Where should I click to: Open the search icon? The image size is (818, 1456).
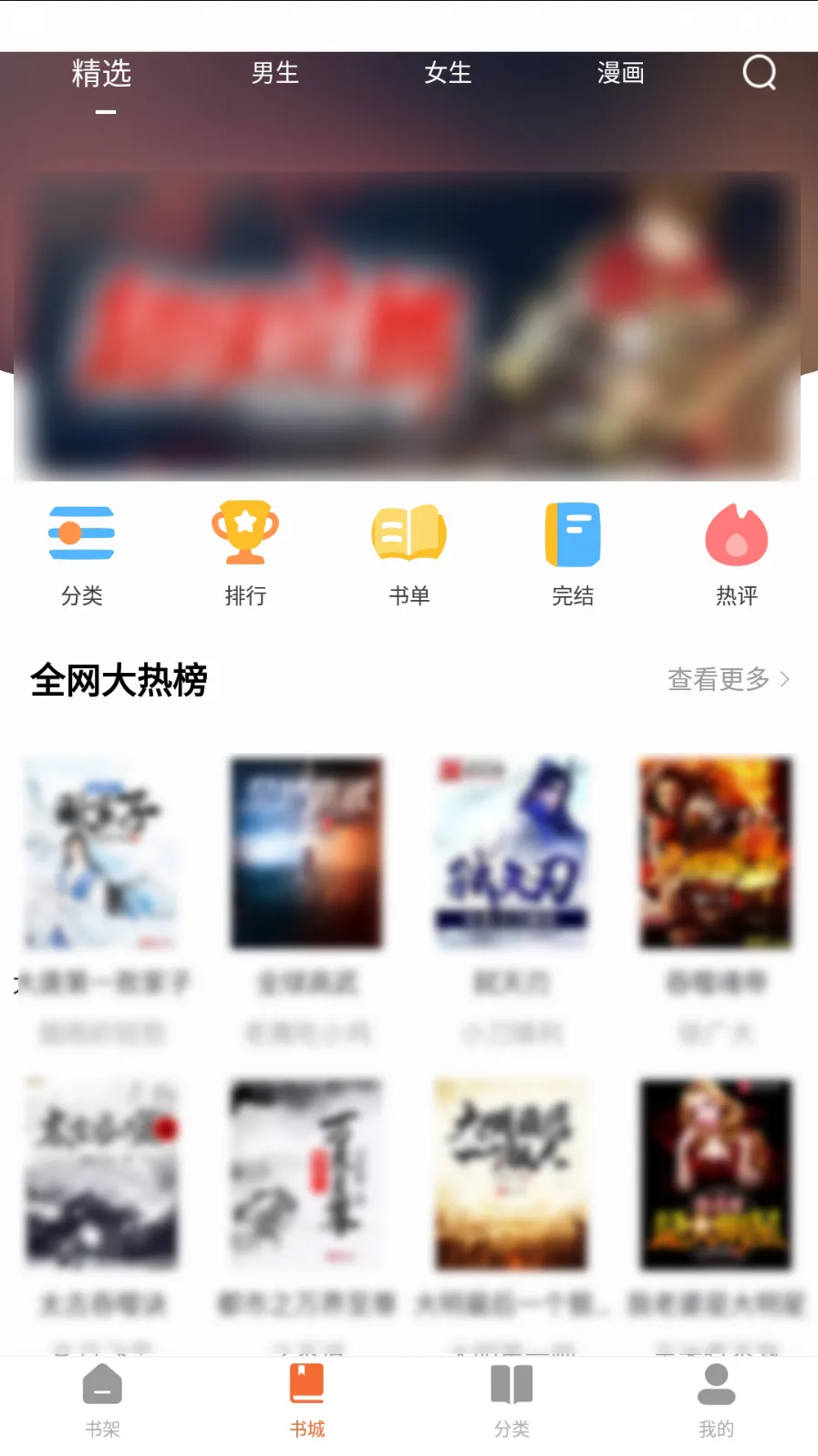[x=759, y=72]
